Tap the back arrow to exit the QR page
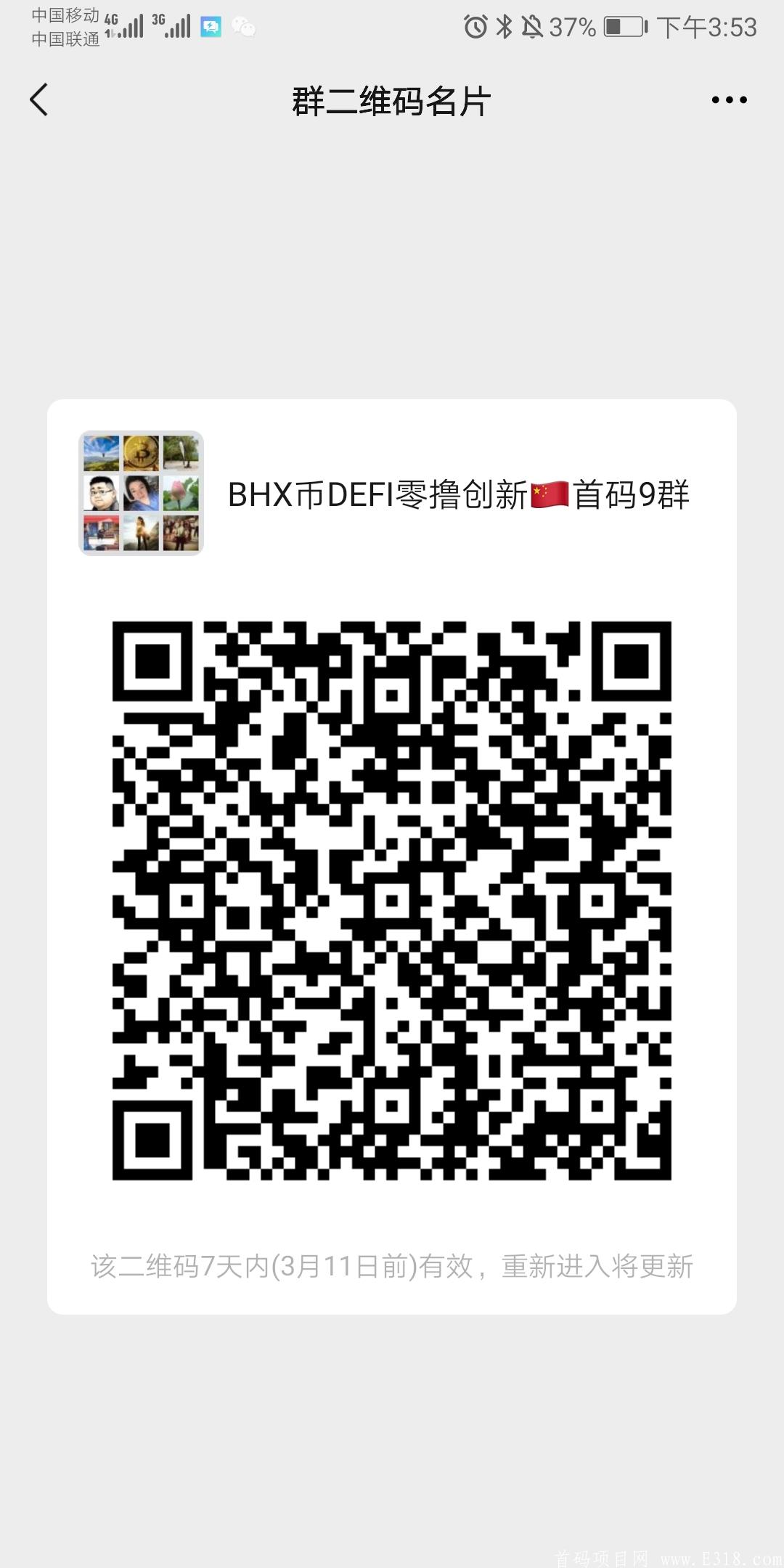The width and height of the screenshot is (784, 1568). (x=40, y=100)
